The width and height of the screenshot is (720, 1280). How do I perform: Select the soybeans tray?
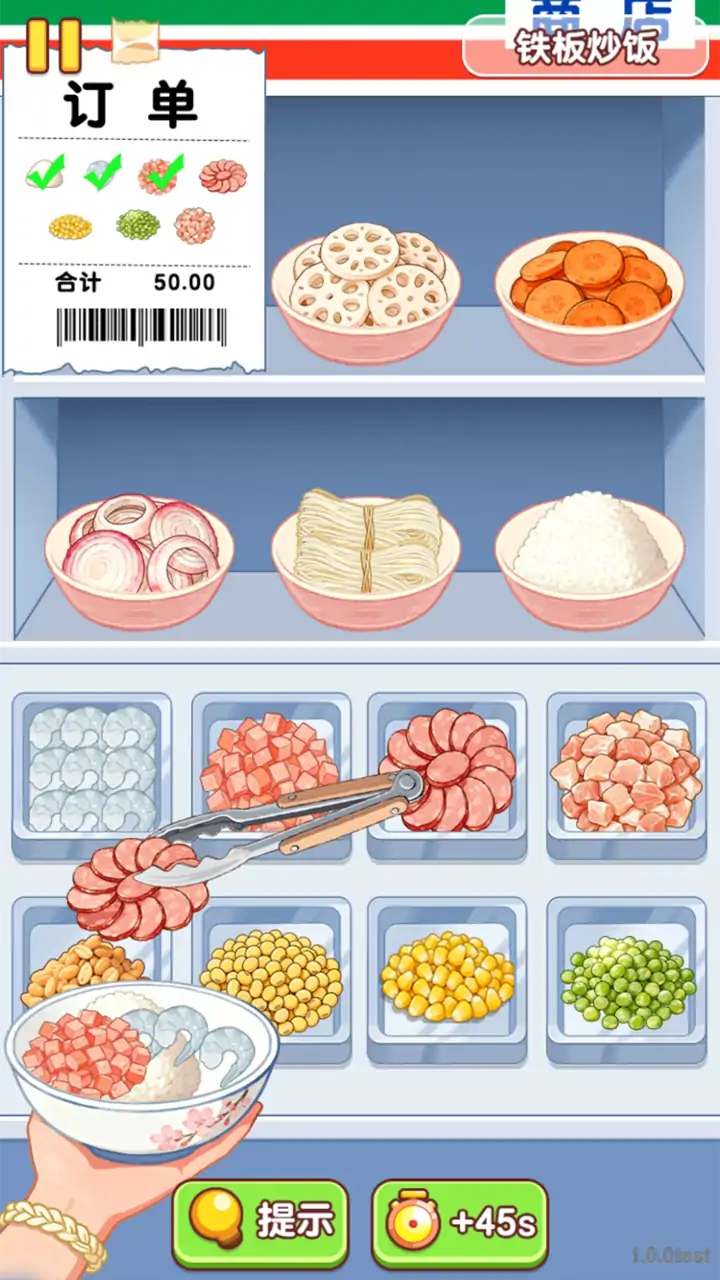[272, 980]
